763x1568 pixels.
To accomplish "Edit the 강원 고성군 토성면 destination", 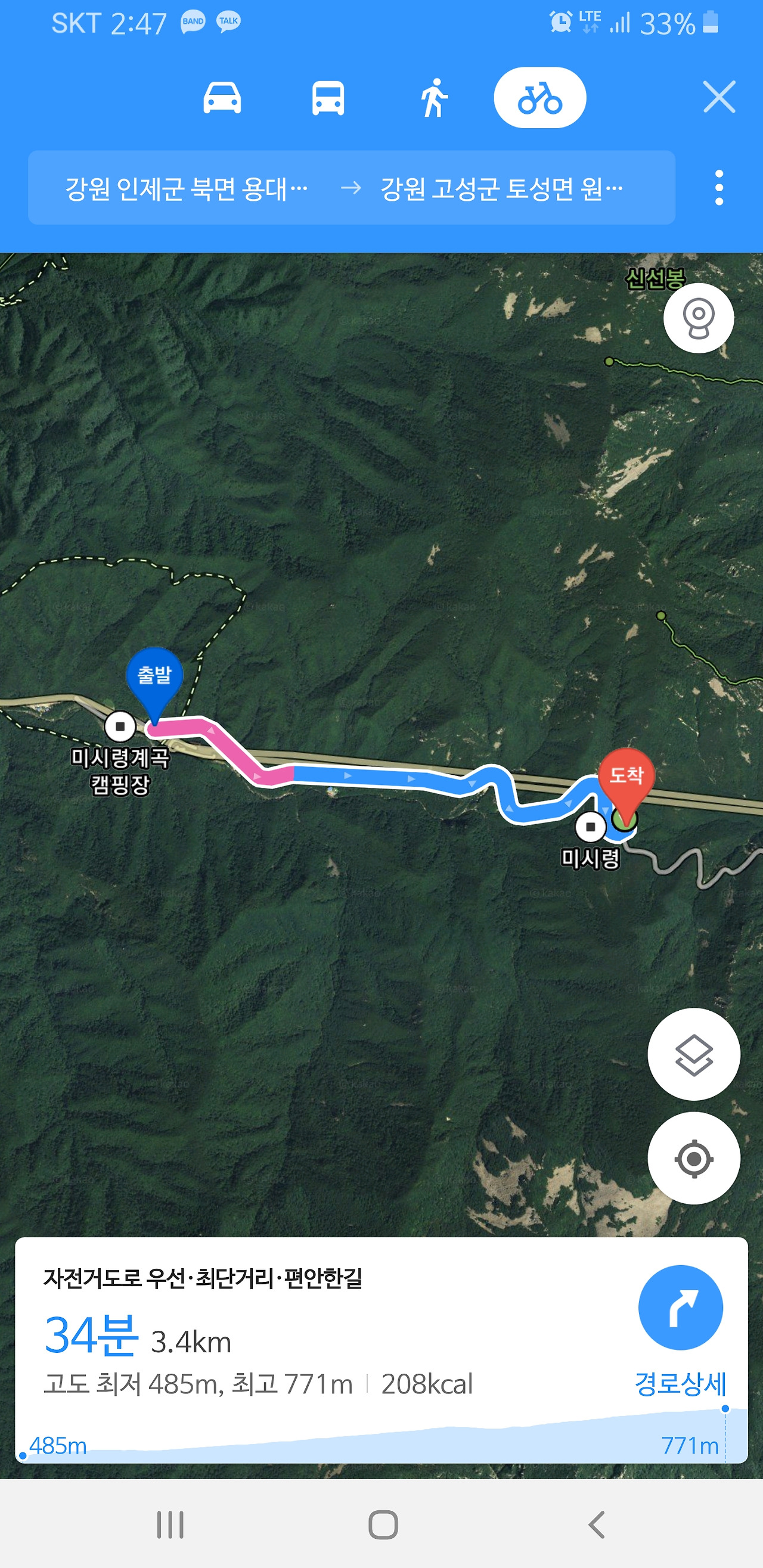I will [502, 188].
